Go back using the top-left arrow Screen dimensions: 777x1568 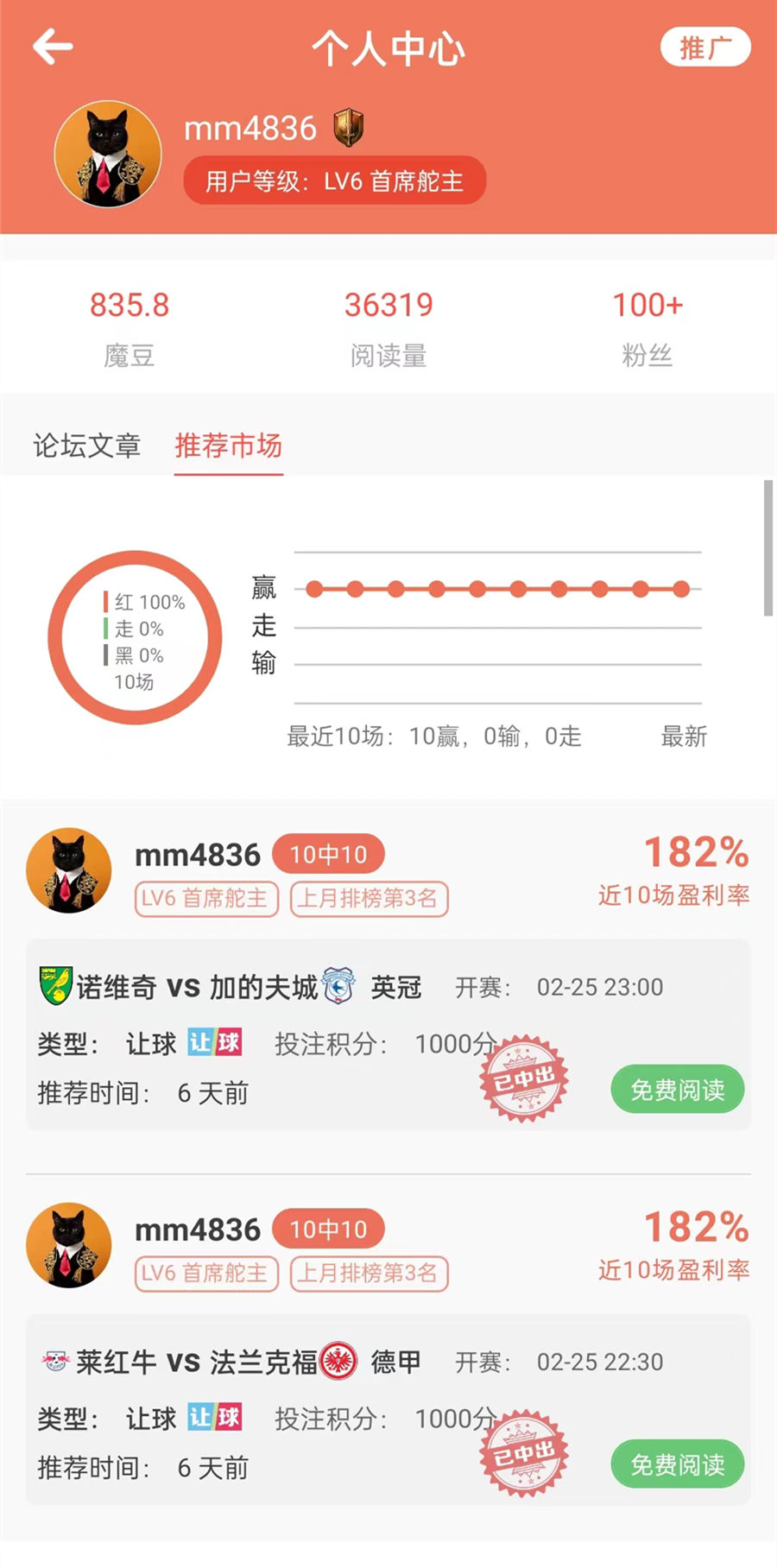(x=53, y=47)
